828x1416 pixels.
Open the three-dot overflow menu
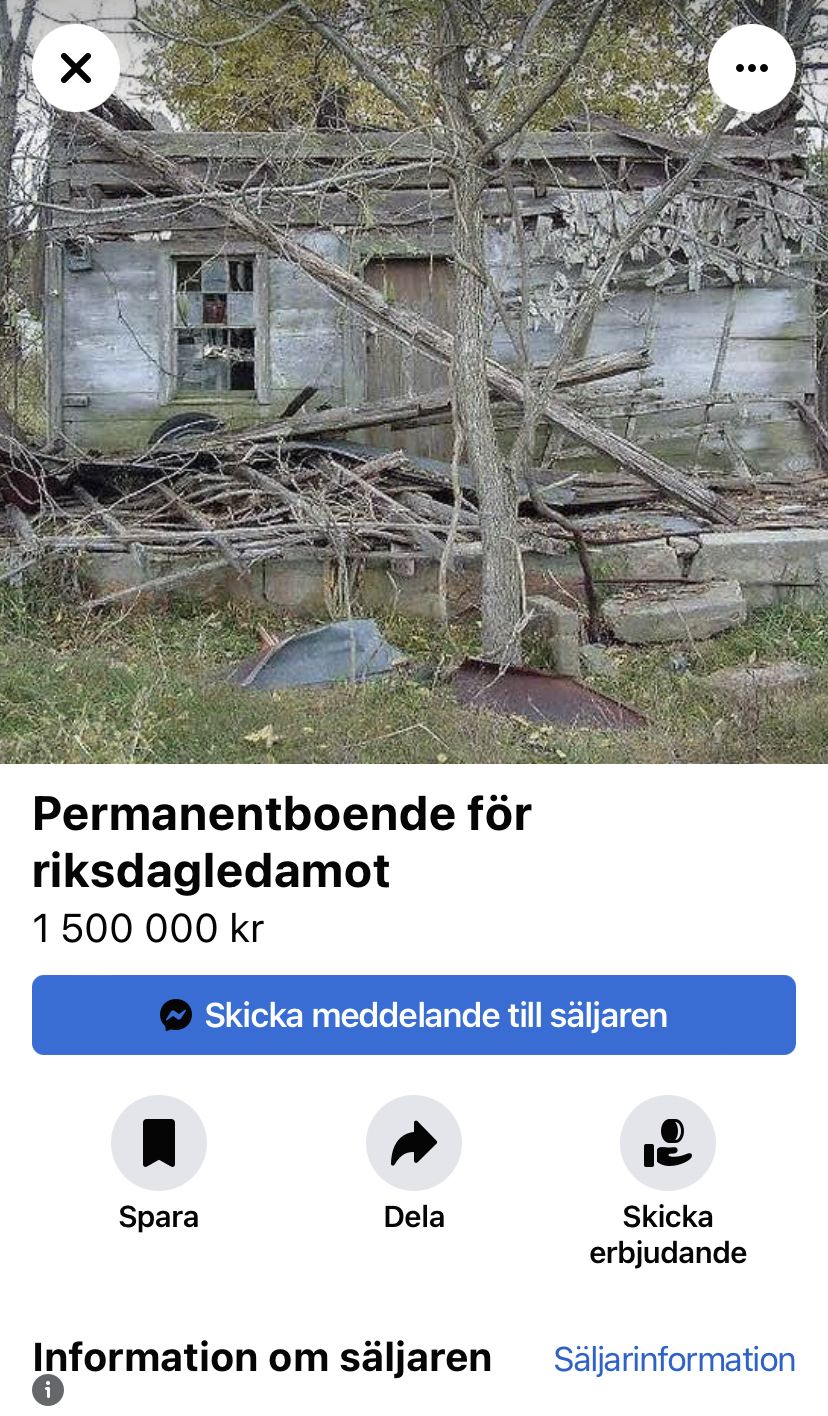751,68
